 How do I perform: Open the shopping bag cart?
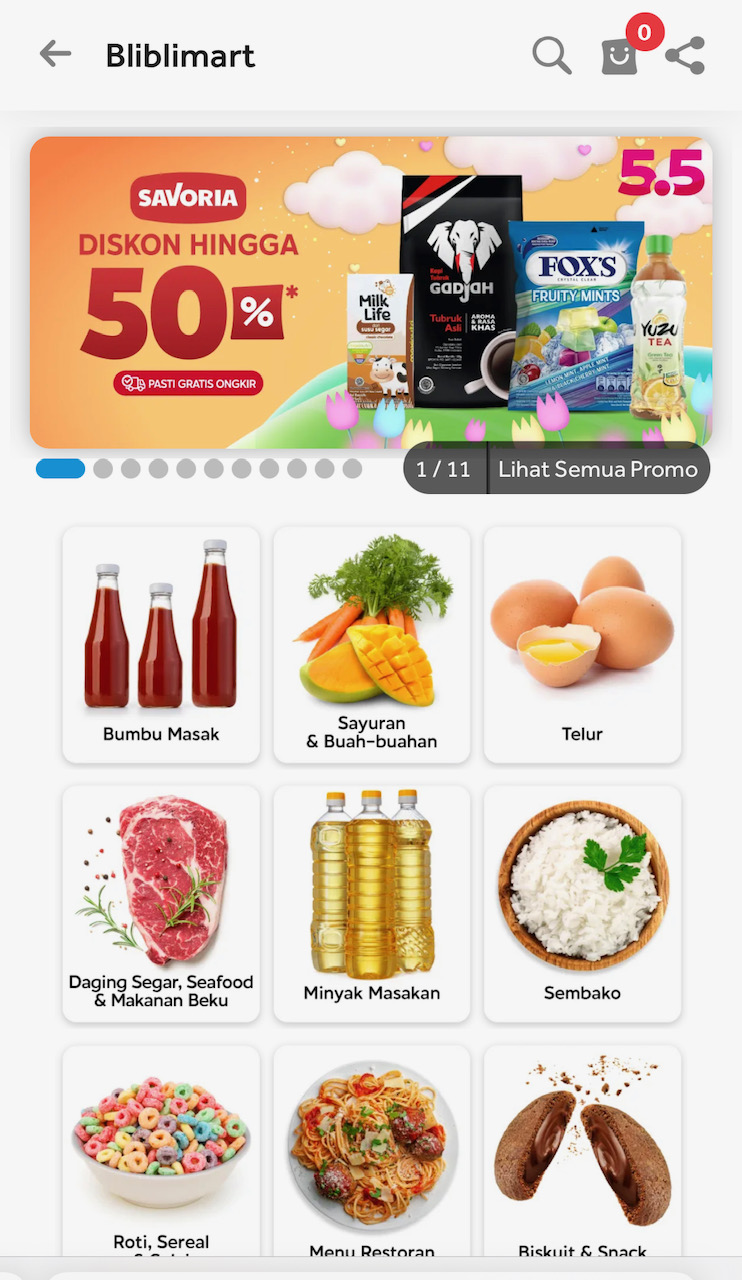(x=619, y=56)
